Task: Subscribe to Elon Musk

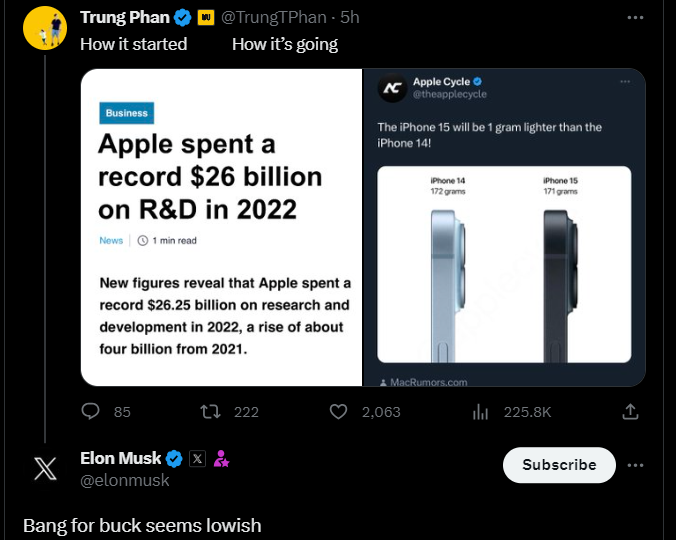Action: click(559, 465)
